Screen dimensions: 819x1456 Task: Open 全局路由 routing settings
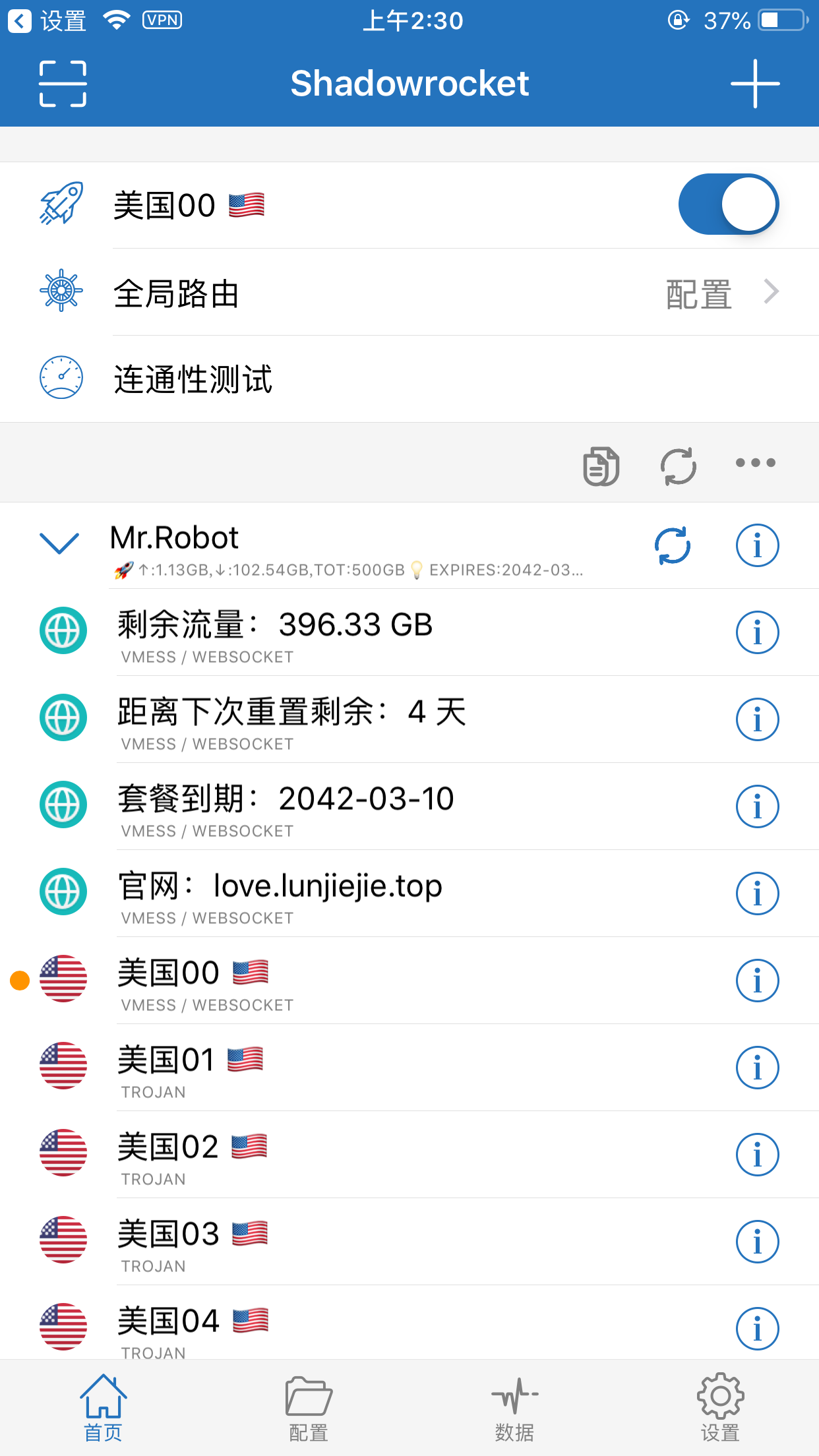[409, 292]
